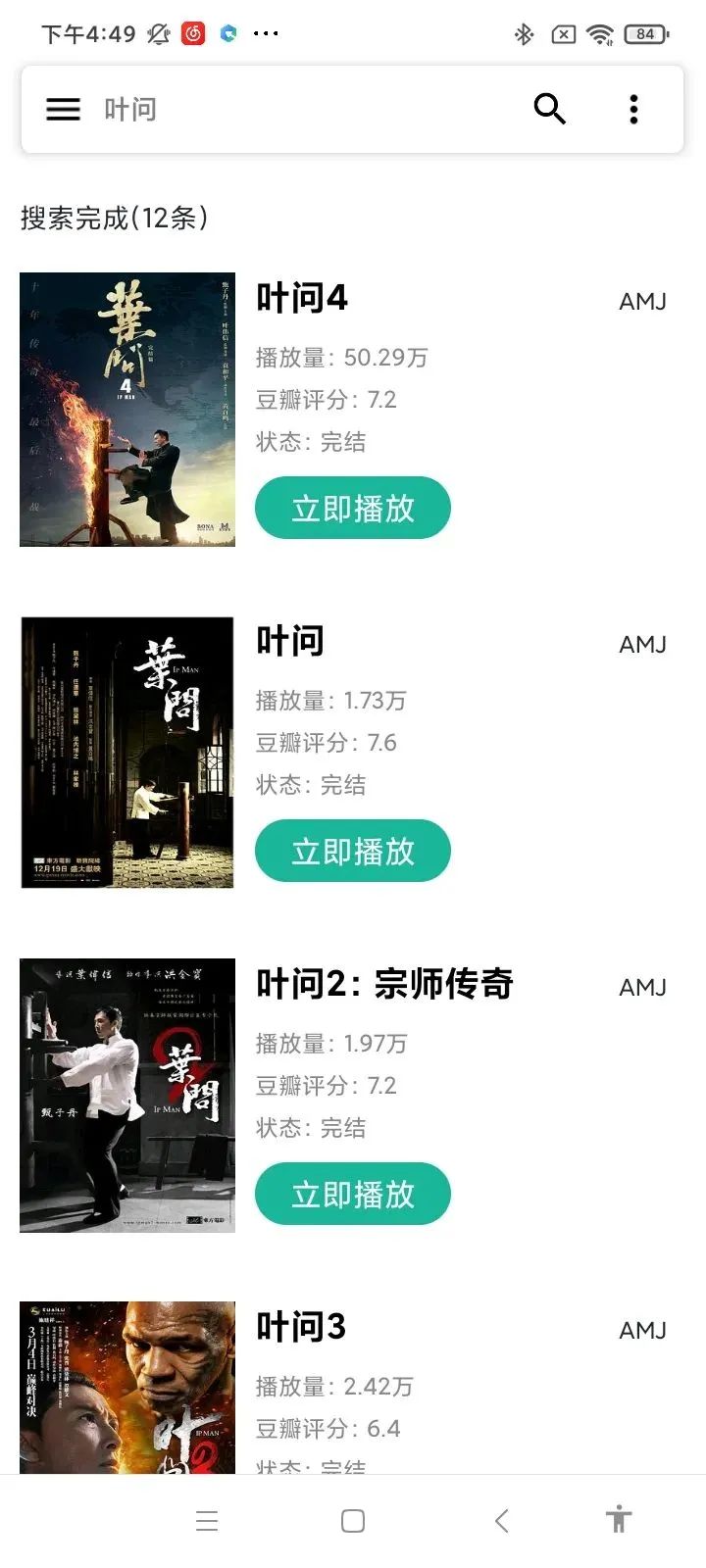Tap the Wi-Fi status icon
The width and height of the screenshot is (706, 1568).
[599, 33]
